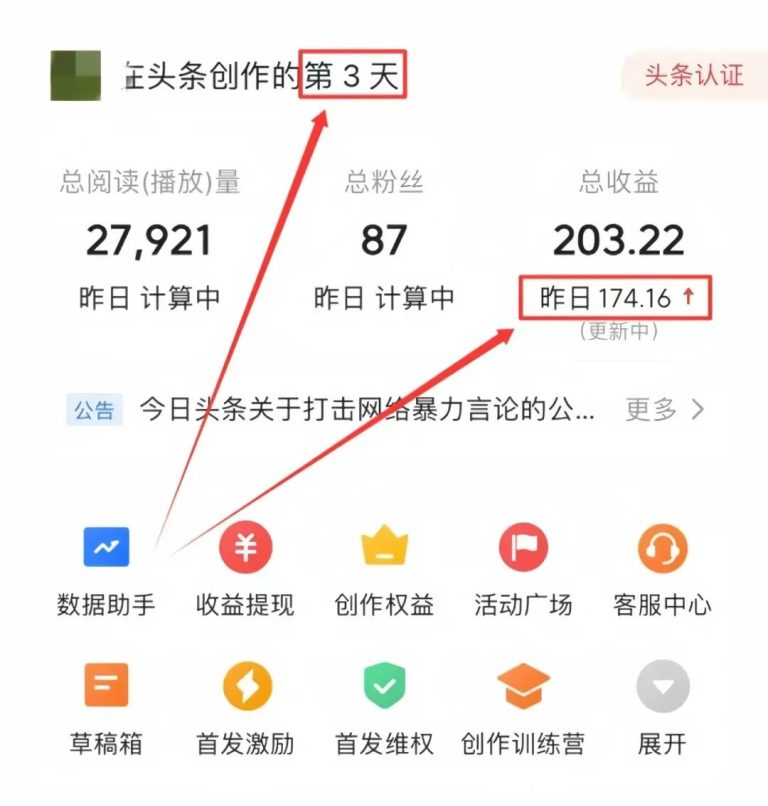Open the 头条认证 verification badge
Image resolution: width=768 pixels, height=806 pixels.
click(x=694, y=76)
